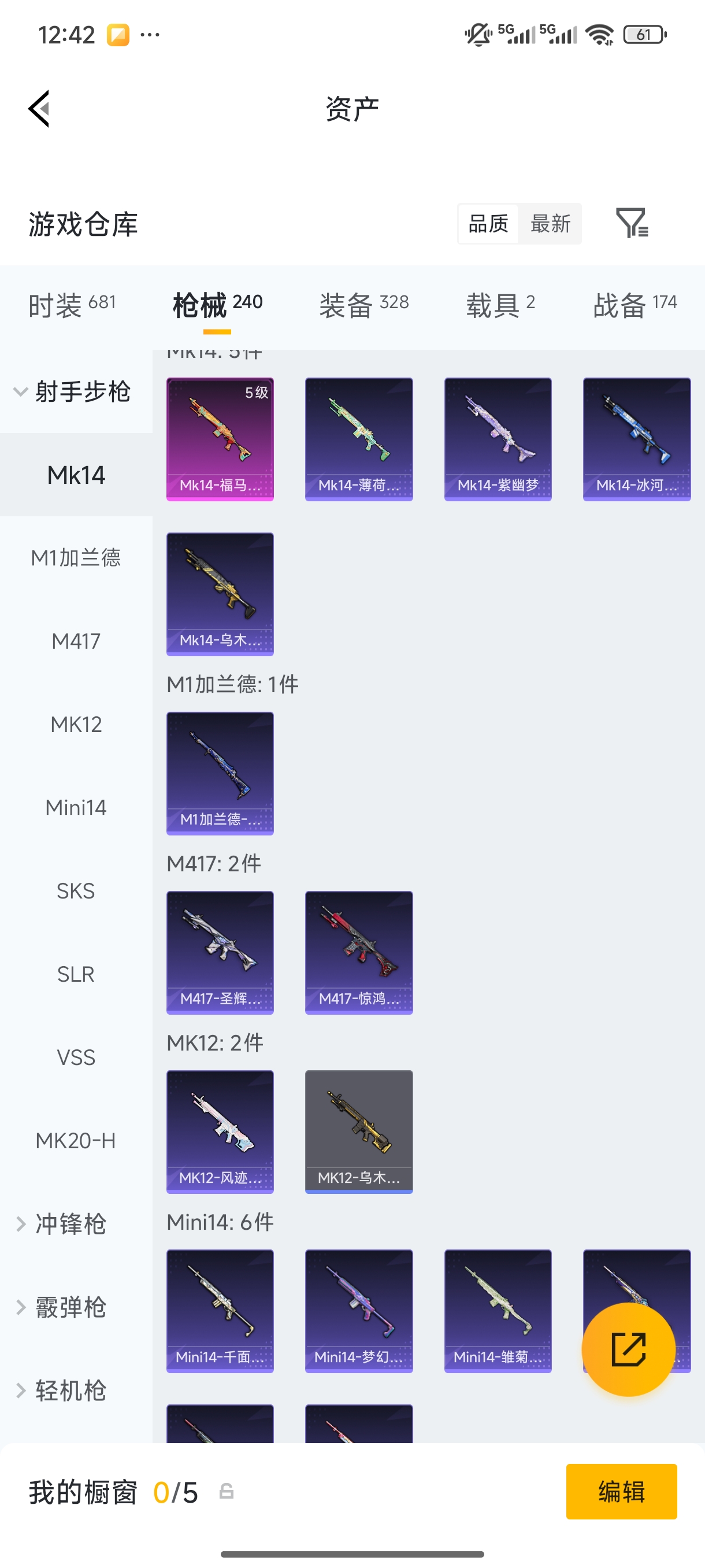Tap 编辑 to edit my showcase
Screen dimensions: 705x1568
tap(621, 1491)
